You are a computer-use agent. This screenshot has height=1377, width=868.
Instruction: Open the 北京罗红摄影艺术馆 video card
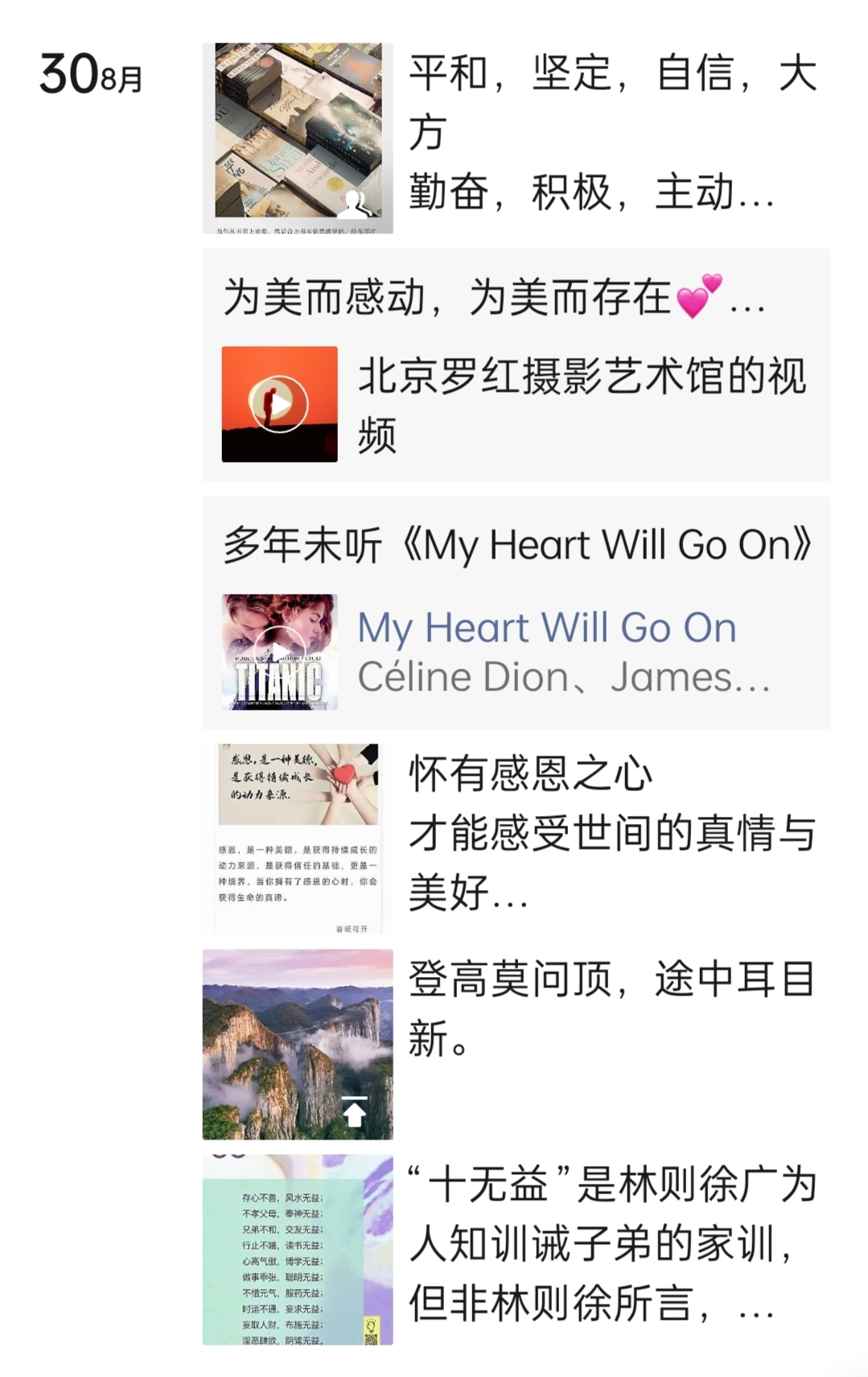(x=515, y=404)
